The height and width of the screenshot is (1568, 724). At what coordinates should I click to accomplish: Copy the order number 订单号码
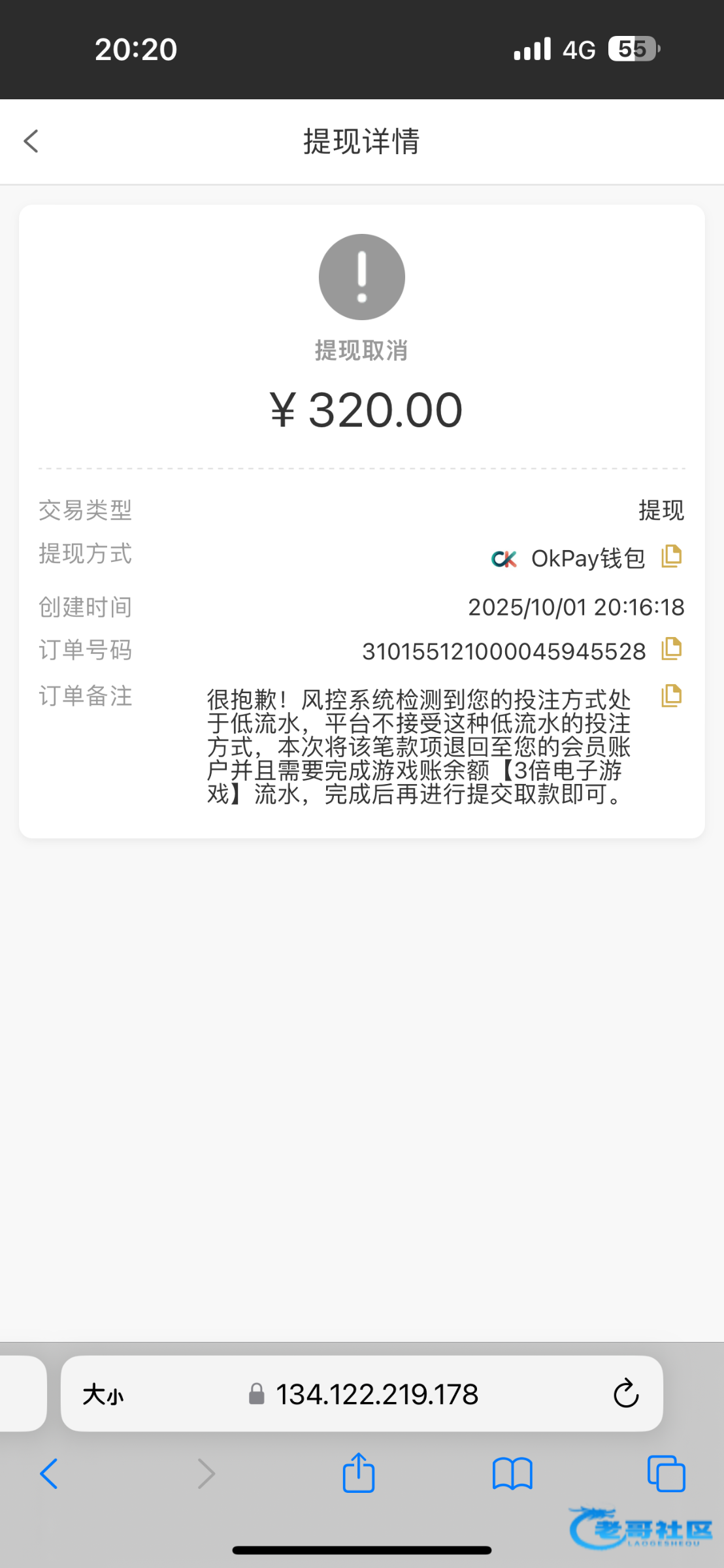pos(671,649)
